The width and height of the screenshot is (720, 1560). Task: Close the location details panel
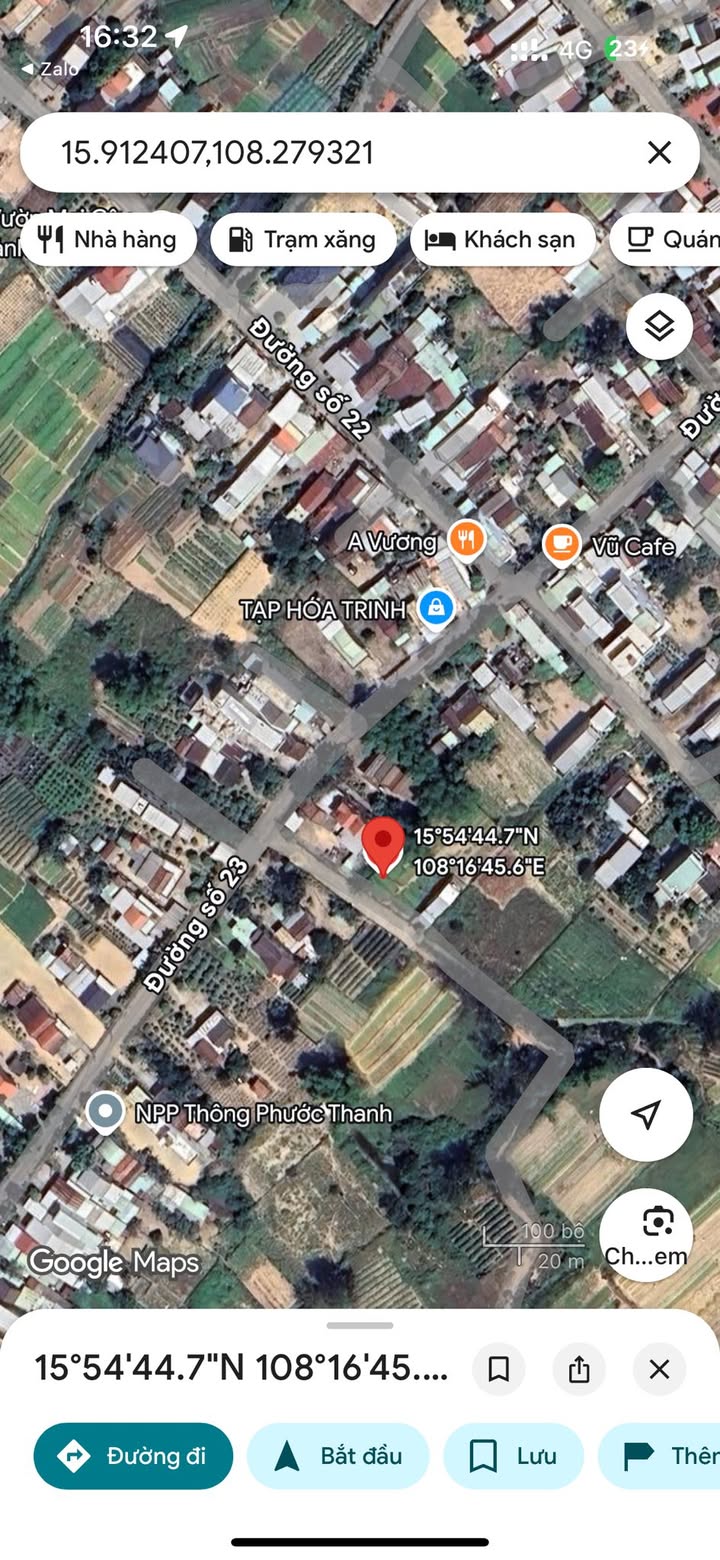[659, 1369]
